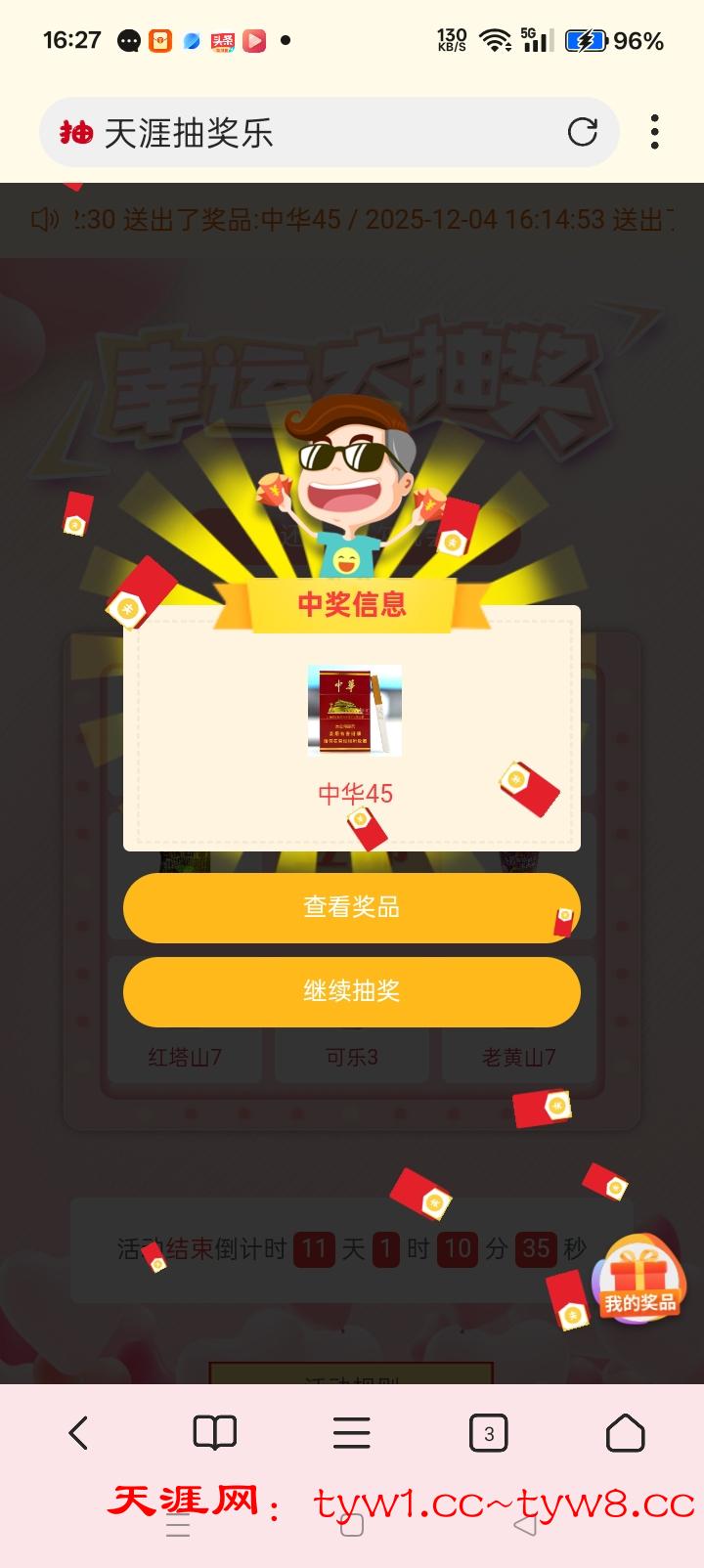Open the browser overflow menu
Viewport: 704px width, 1568px height.
(654, 132)
